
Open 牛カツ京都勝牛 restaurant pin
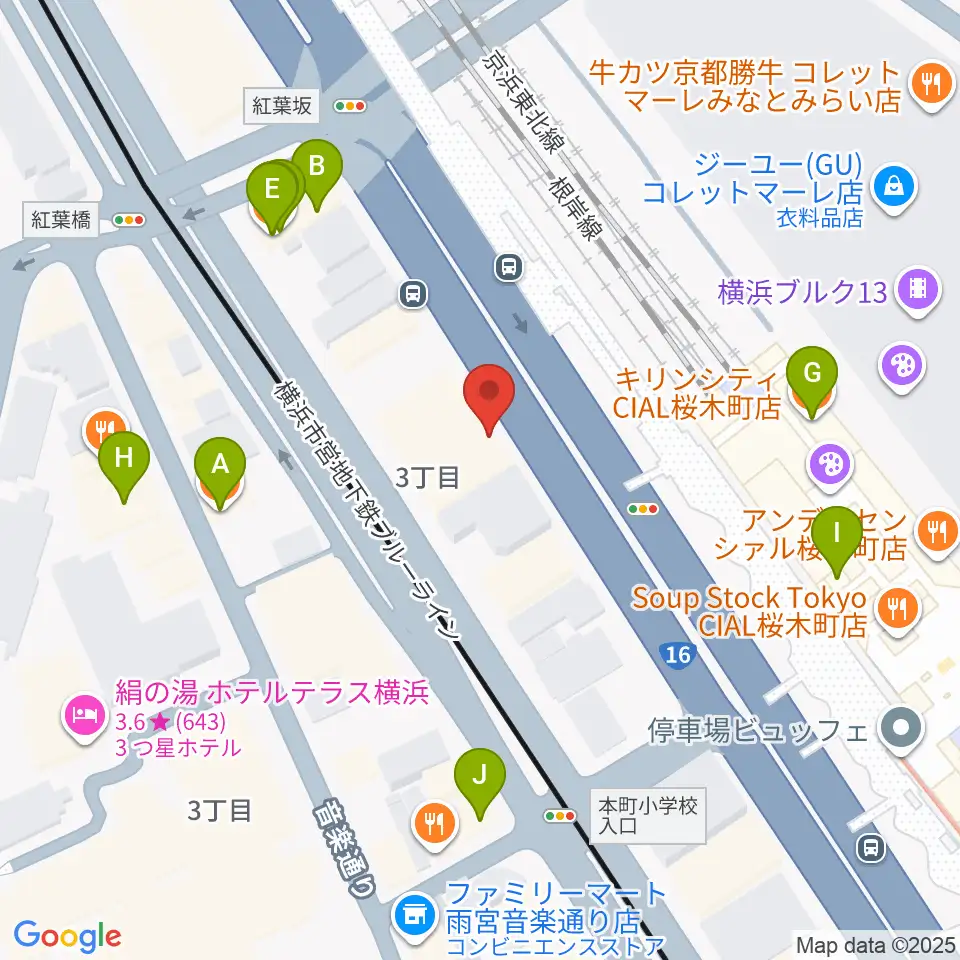[932, 86]
